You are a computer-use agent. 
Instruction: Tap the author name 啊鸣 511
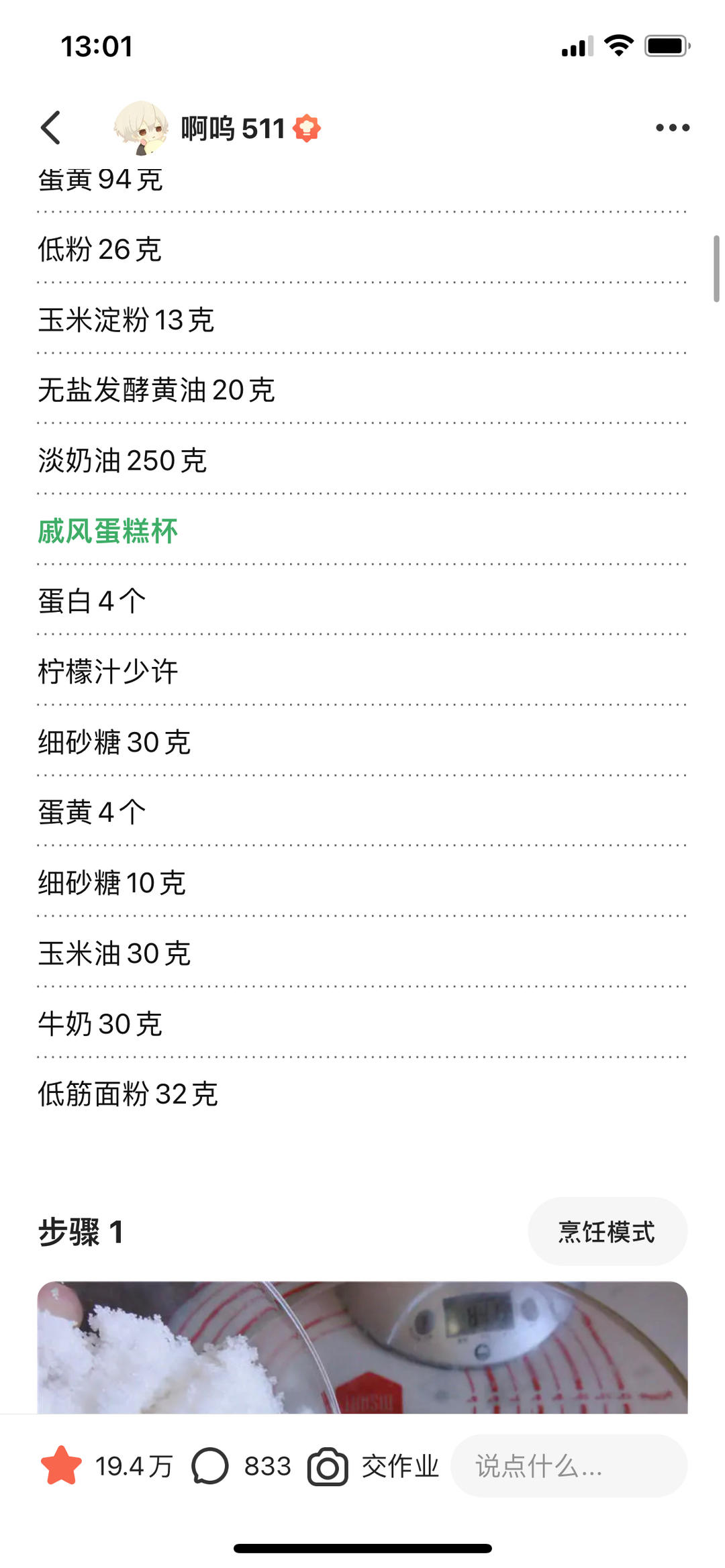pyautogui.click(x=232, y=129)
